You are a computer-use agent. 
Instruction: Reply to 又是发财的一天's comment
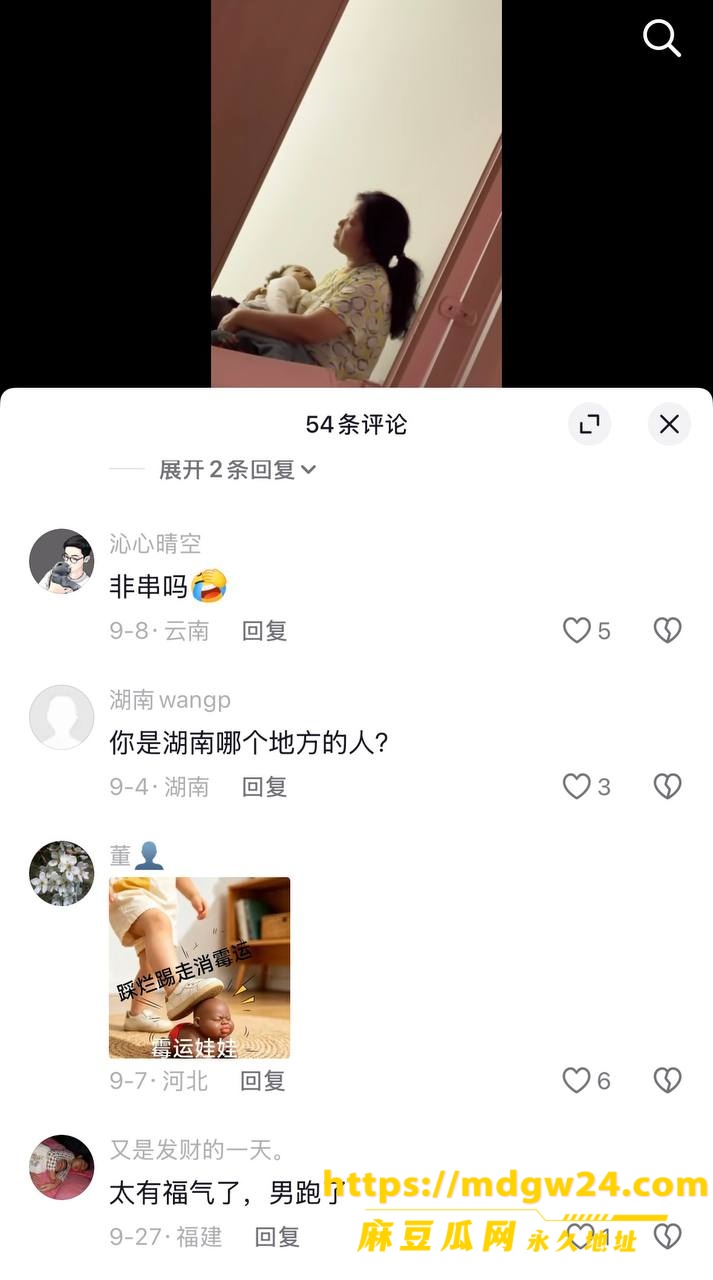pos(278,1236)
